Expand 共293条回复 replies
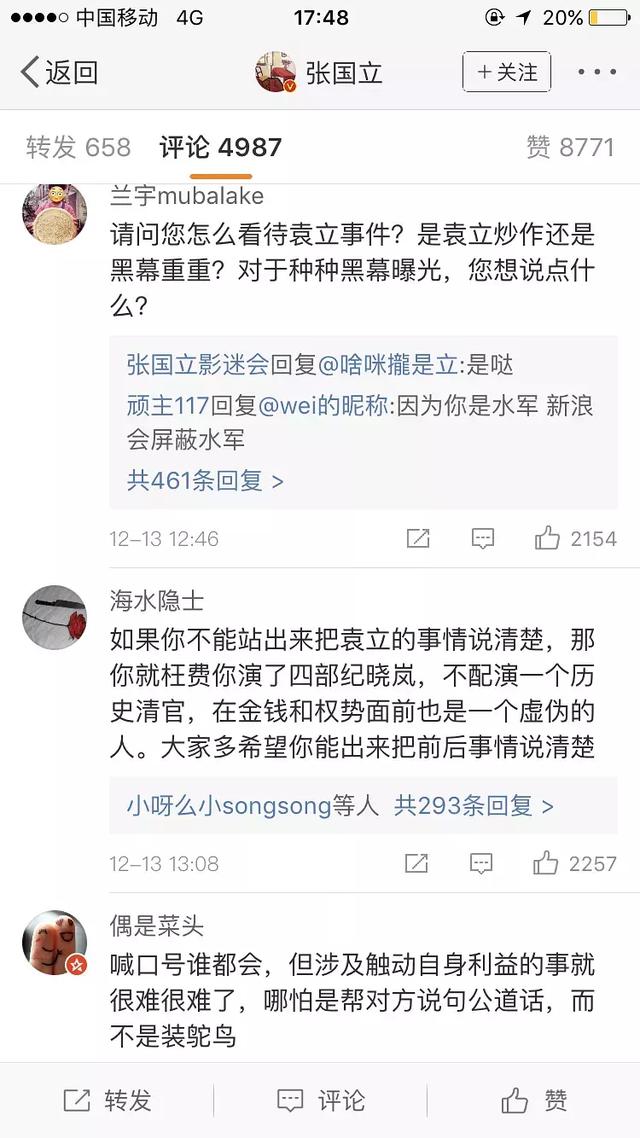Screen dimensions: 640x1138 pos(473,805)
